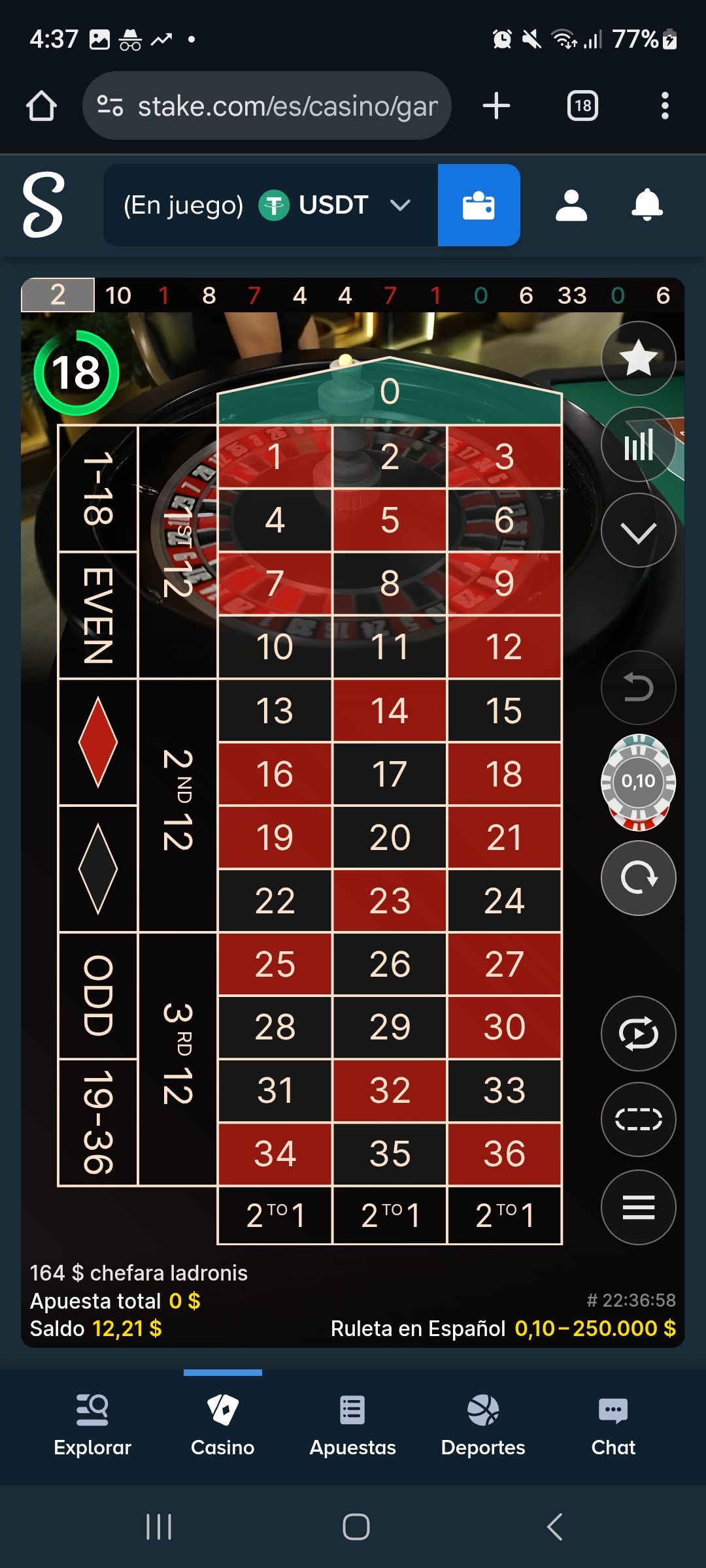Open the tab switcher showing 18 tabs

[584, 105]
